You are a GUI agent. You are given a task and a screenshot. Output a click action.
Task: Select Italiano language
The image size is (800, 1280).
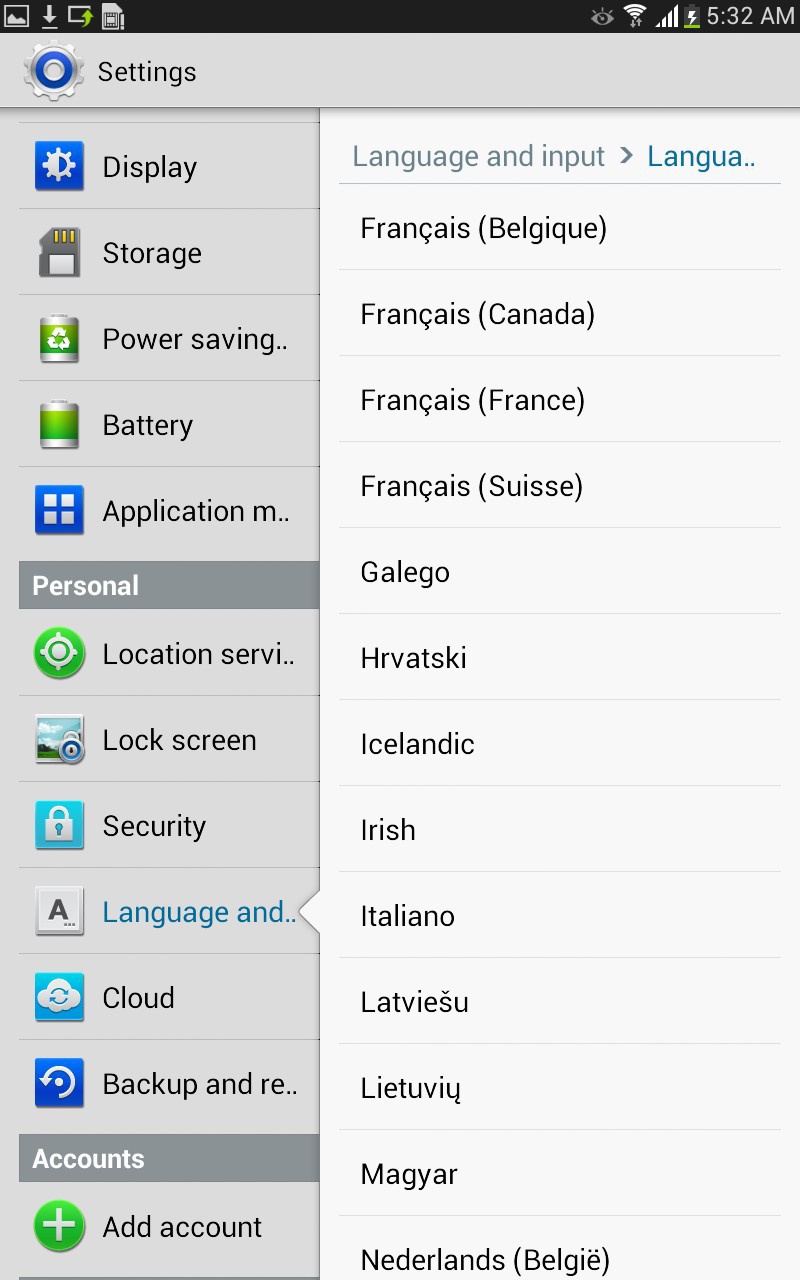[559, 916]
